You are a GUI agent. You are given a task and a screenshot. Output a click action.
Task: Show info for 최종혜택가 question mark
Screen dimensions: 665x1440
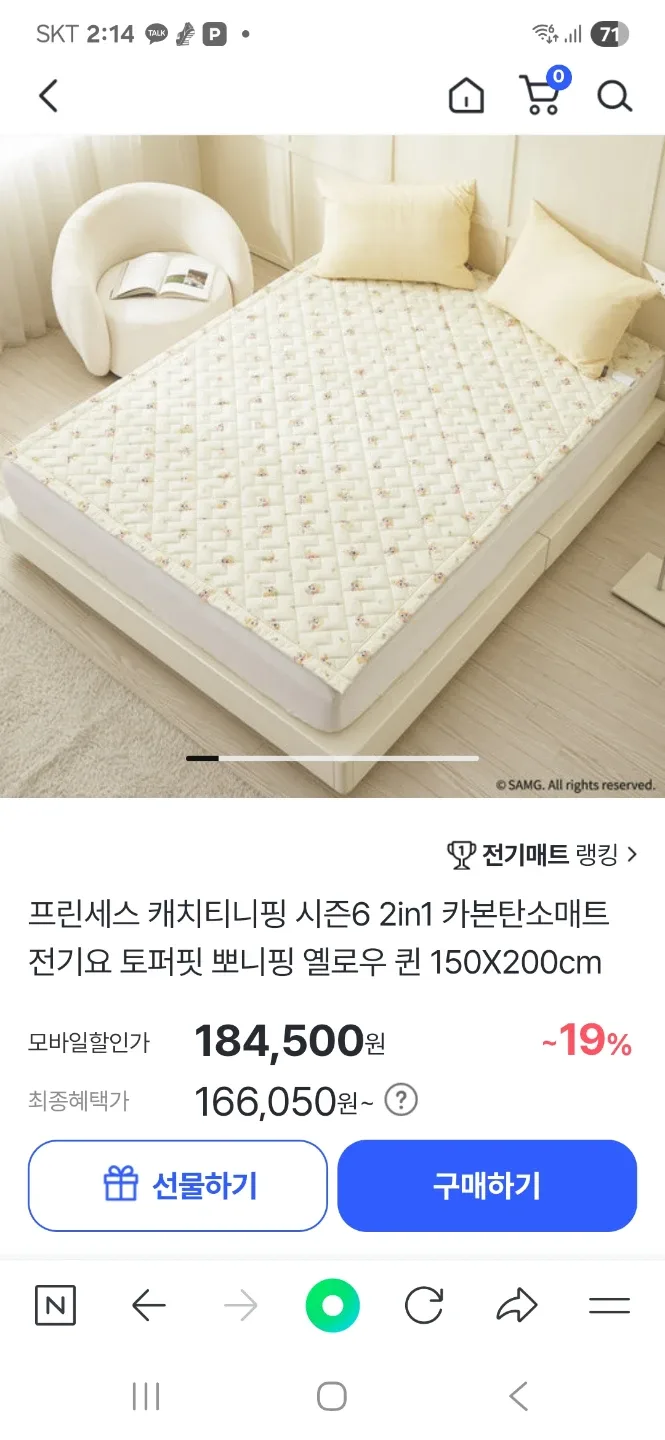tap(401, 1102)
